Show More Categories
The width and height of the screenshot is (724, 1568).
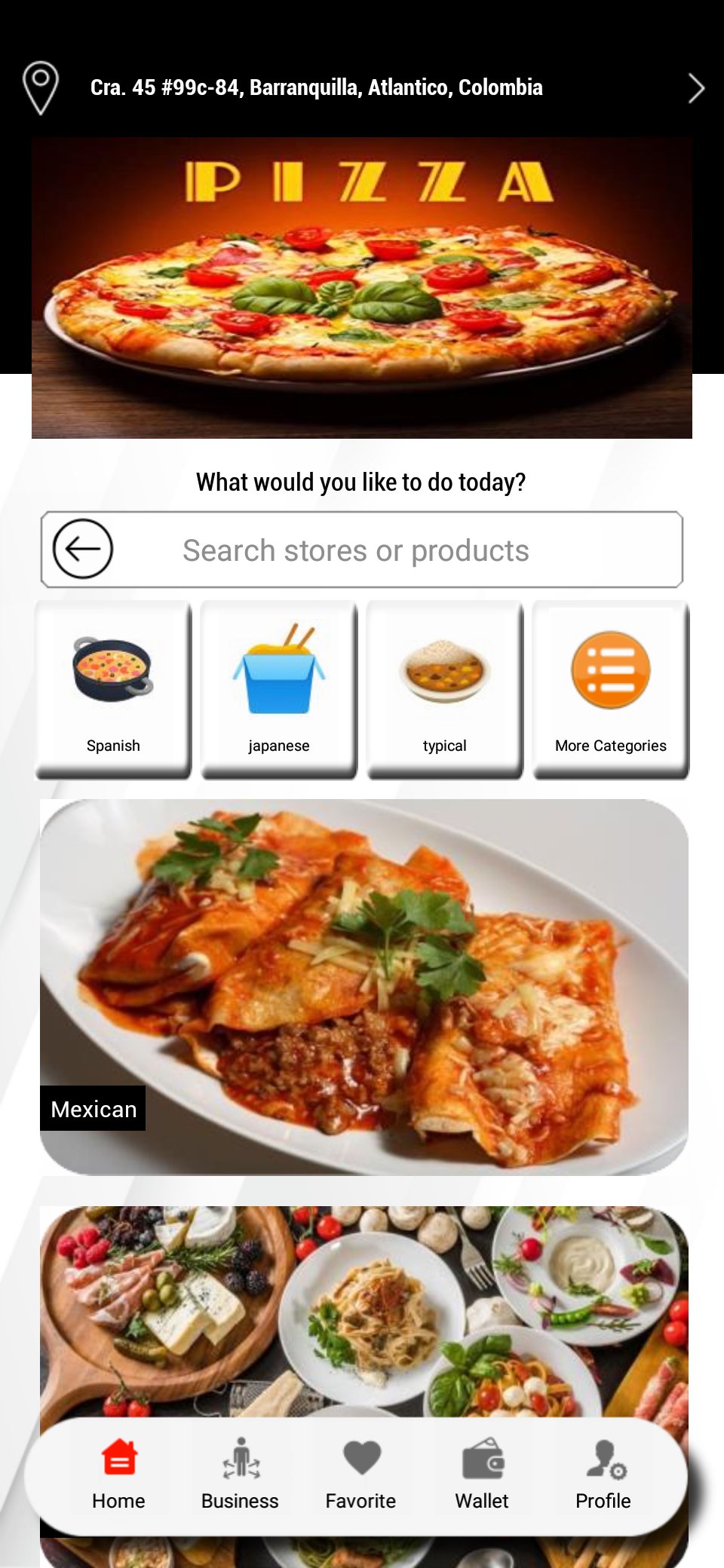[x=611, y=689]
